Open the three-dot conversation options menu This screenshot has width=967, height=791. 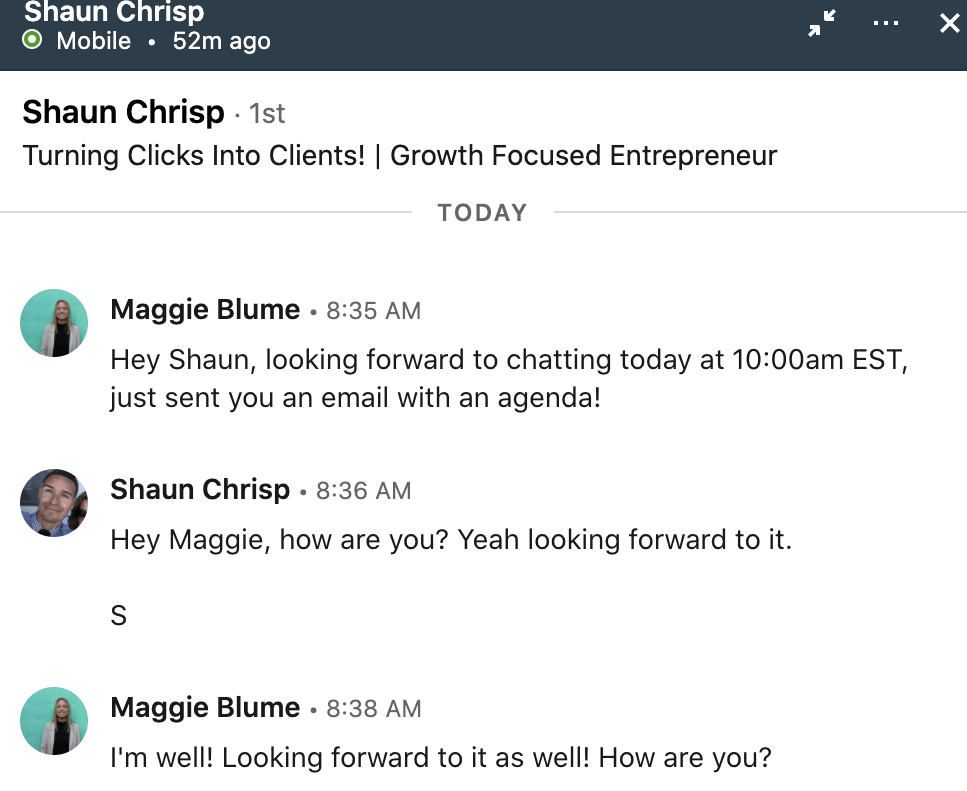(885, 23)
